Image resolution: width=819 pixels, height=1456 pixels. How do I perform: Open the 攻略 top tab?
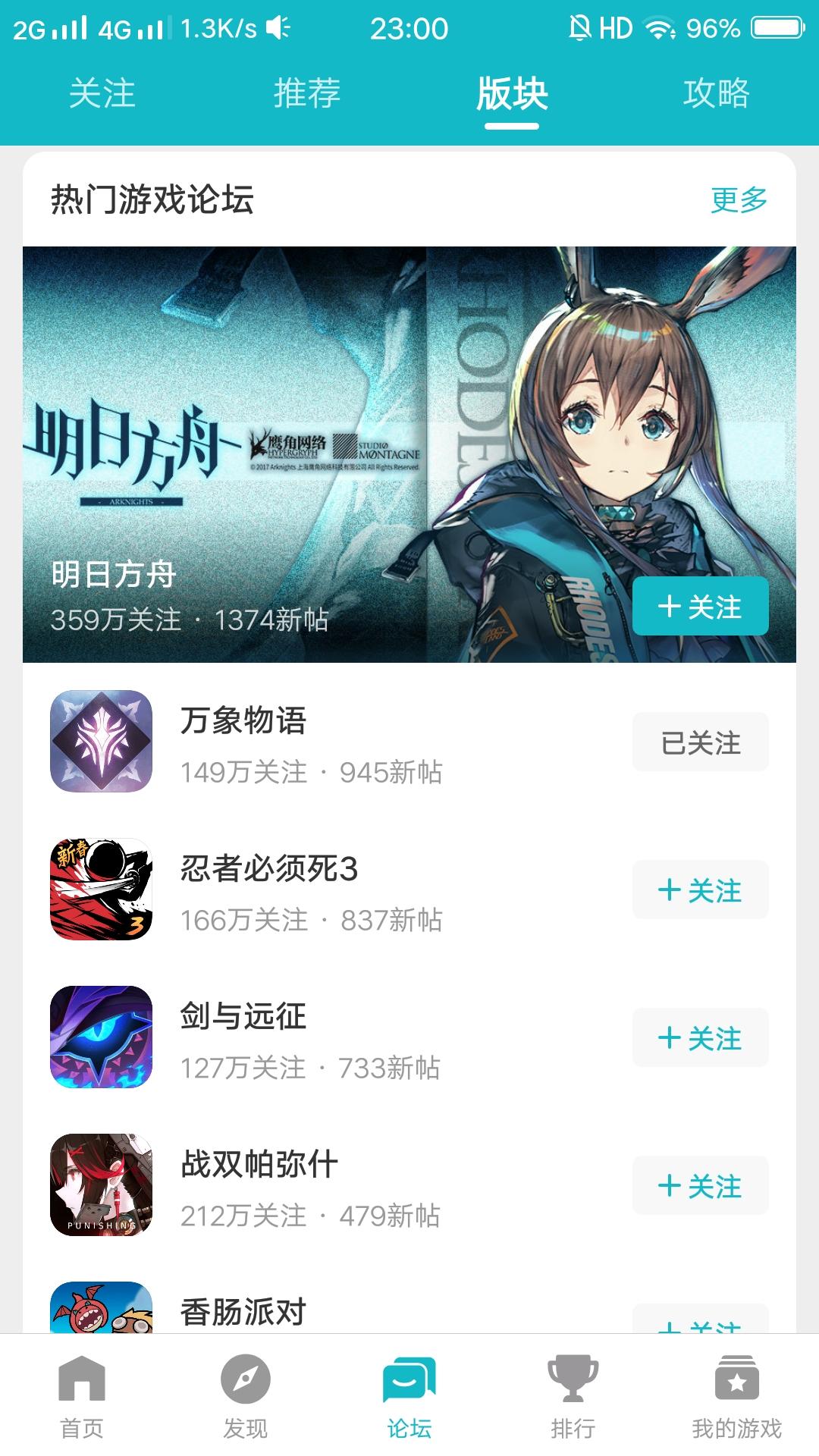coord(716,94)
